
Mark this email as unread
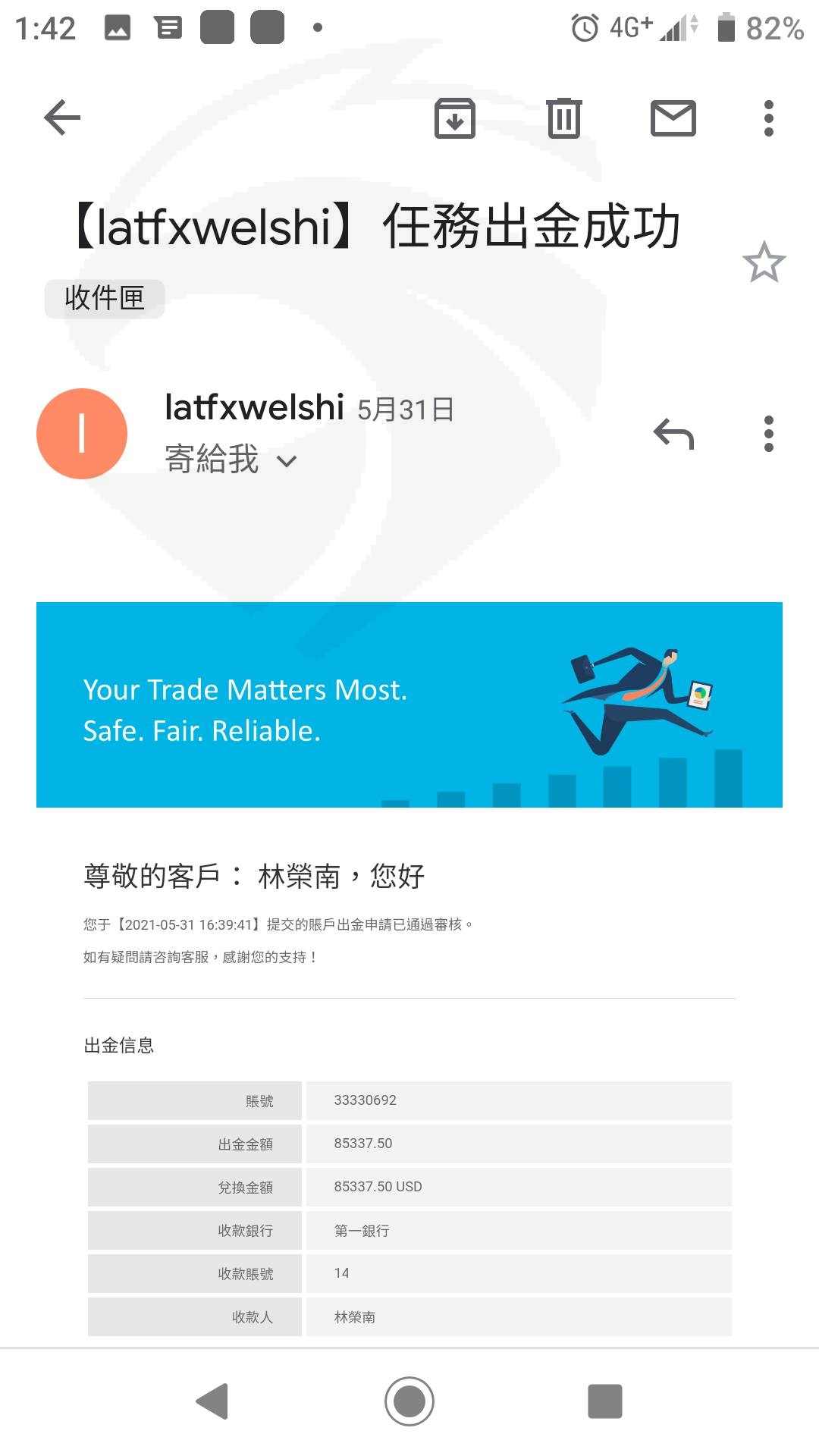click(673, 118)
